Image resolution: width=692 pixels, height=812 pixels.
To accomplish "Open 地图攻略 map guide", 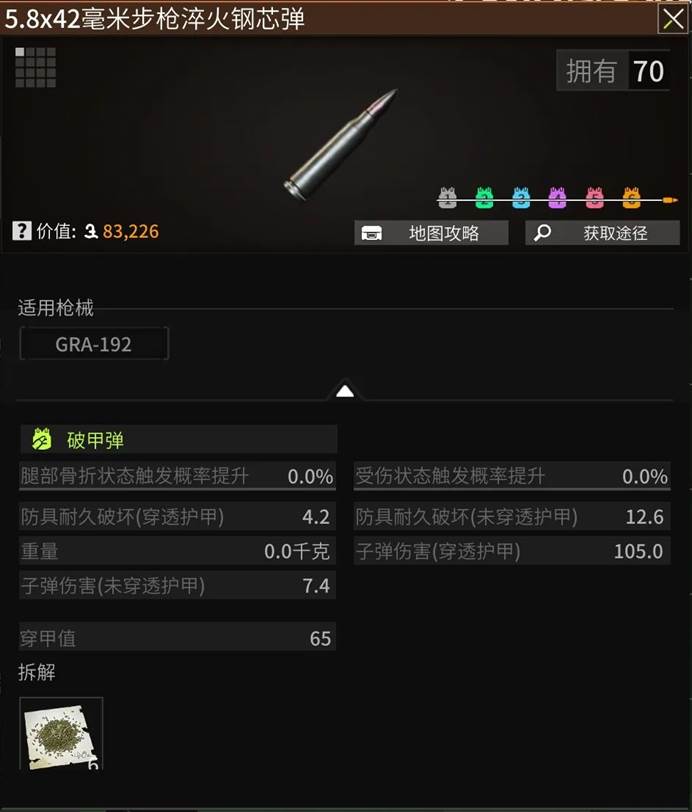I will [431, 233].
